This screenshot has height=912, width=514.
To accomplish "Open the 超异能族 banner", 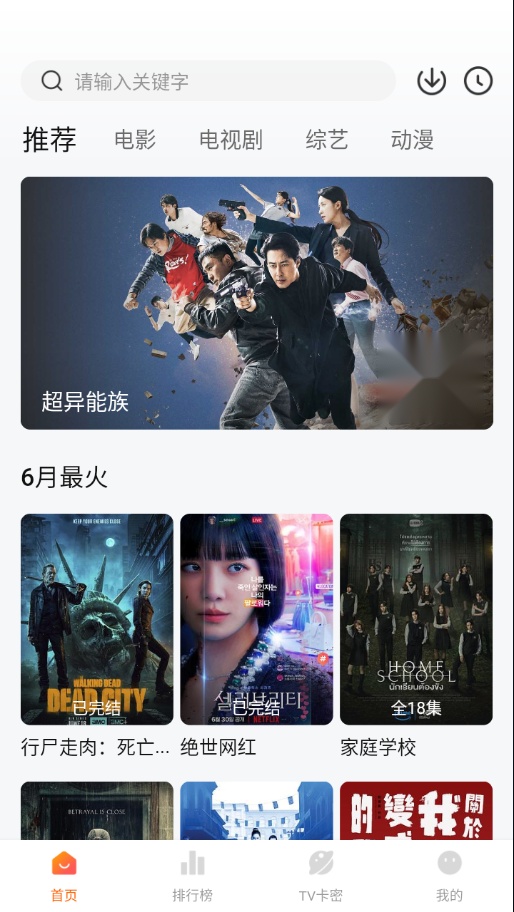I will 257,303.
